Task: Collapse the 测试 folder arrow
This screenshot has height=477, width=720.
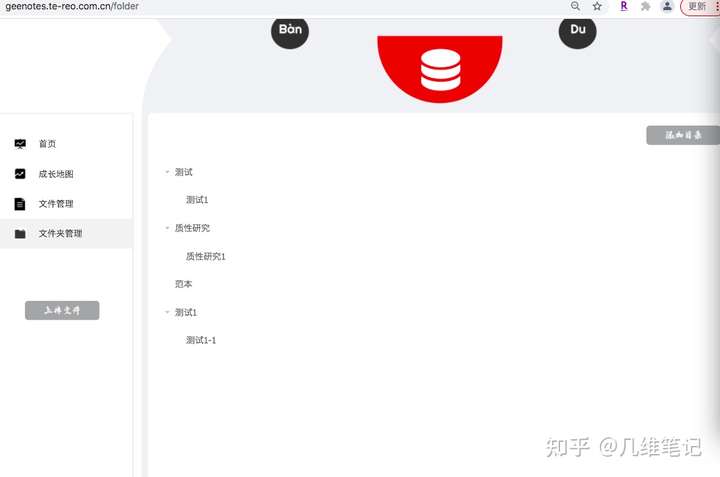Action: tap(167, 172)
